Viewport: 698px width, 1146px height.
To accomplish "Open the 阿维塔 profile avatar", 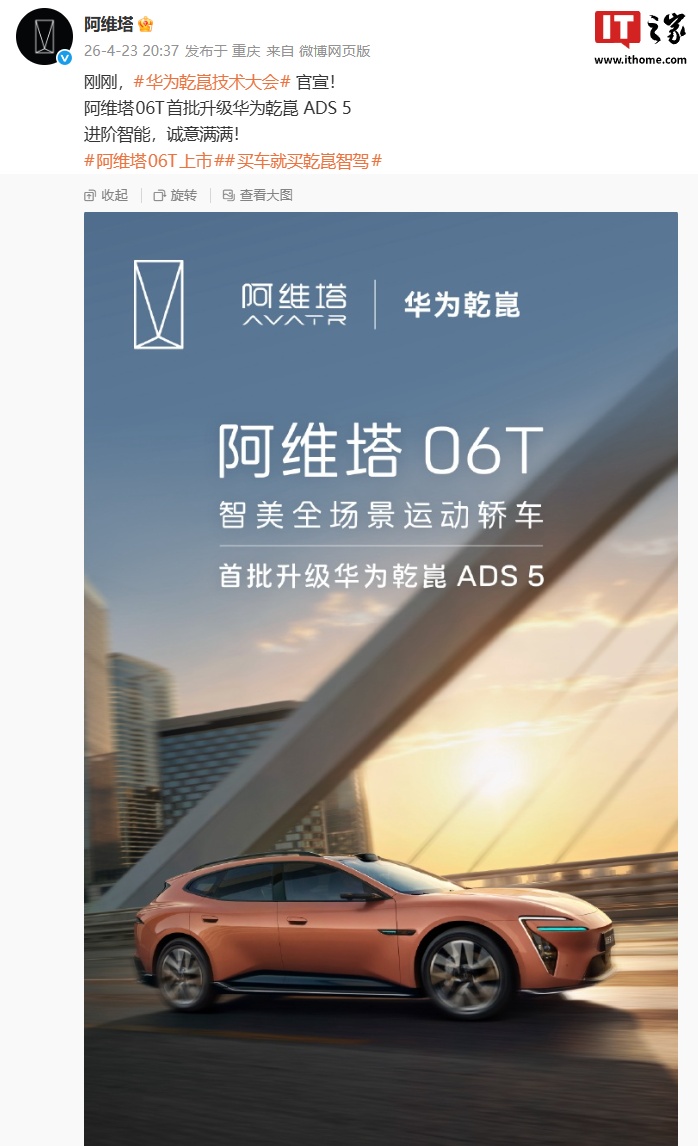I will click(44, 37).
